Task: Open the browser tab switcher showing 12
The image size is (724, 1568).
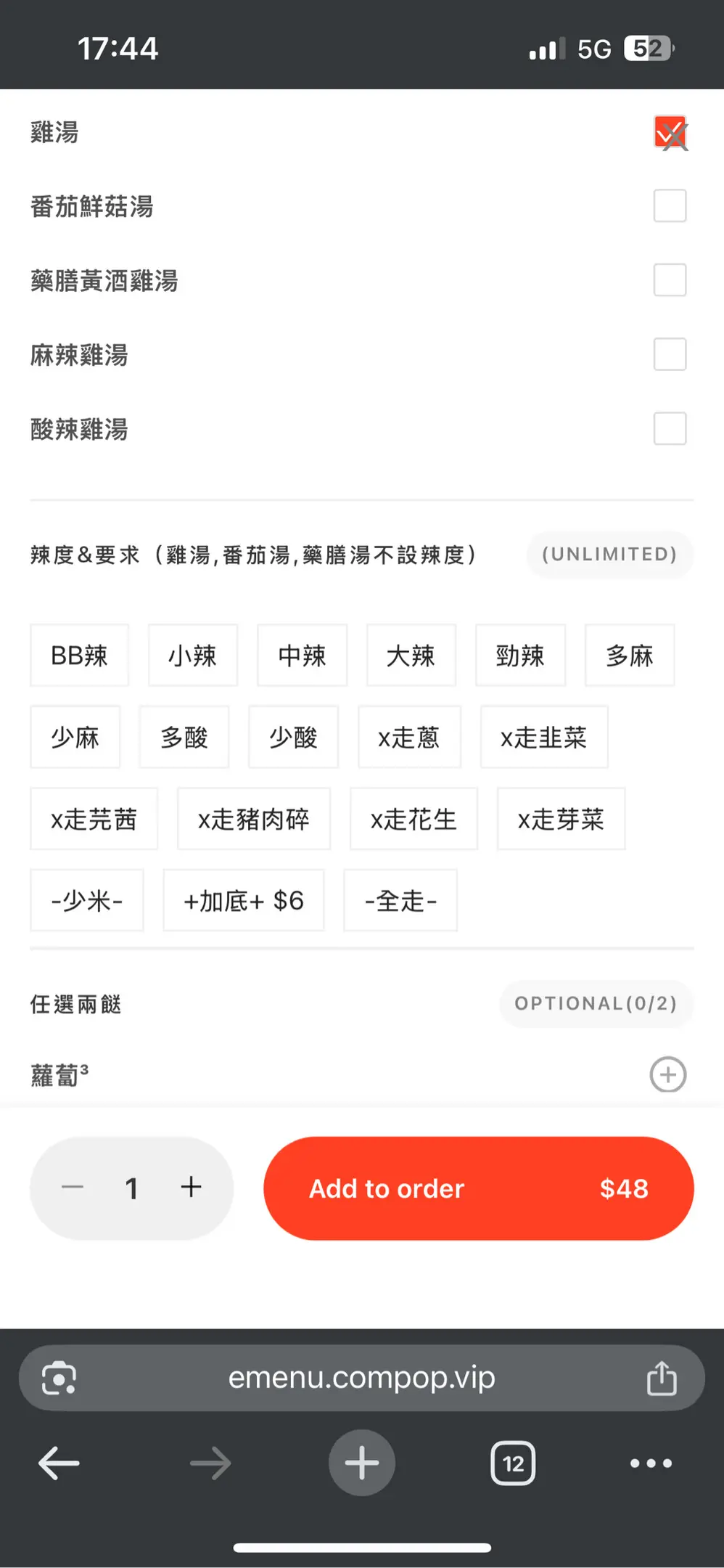Action: click(513, 1463)
